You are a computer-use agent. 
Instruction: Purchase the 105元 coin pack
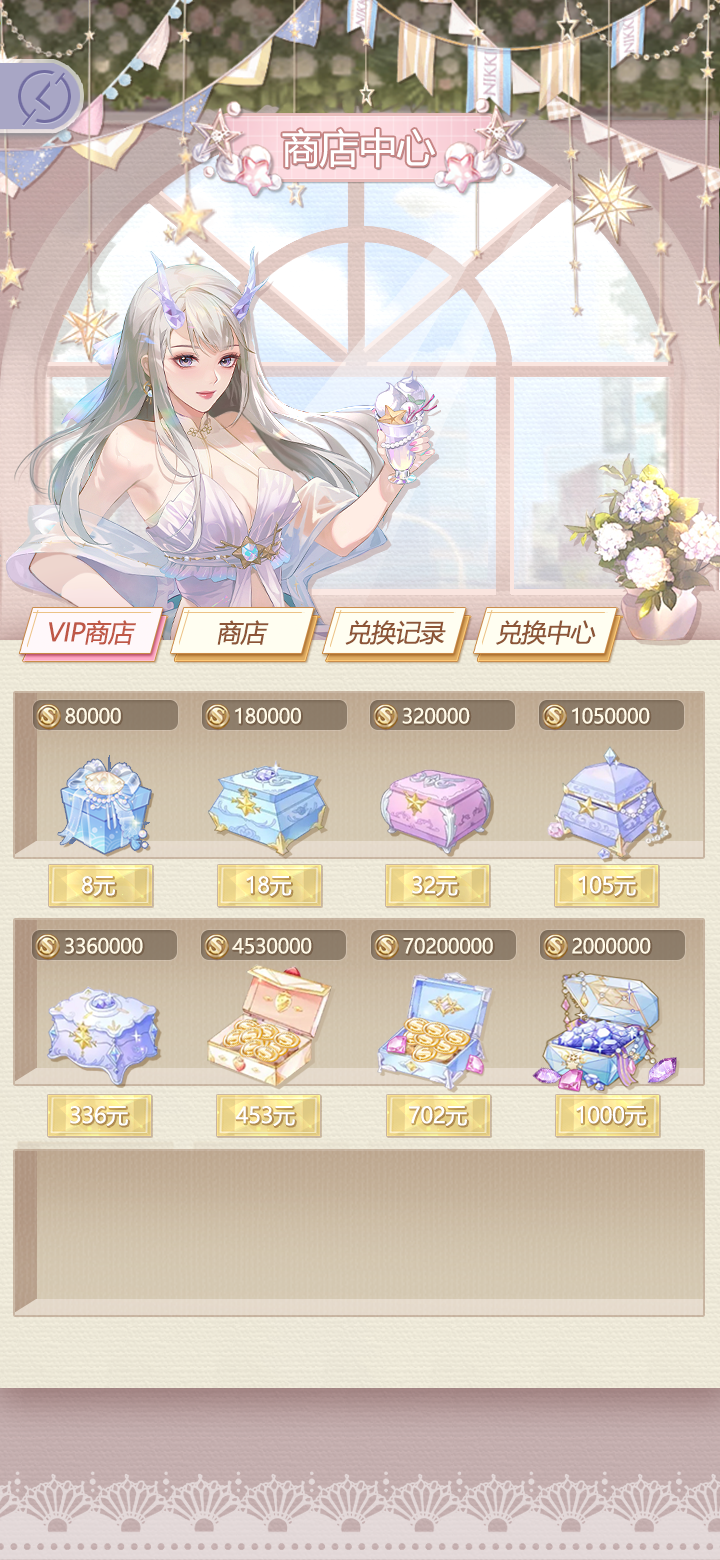pos(606,885)
